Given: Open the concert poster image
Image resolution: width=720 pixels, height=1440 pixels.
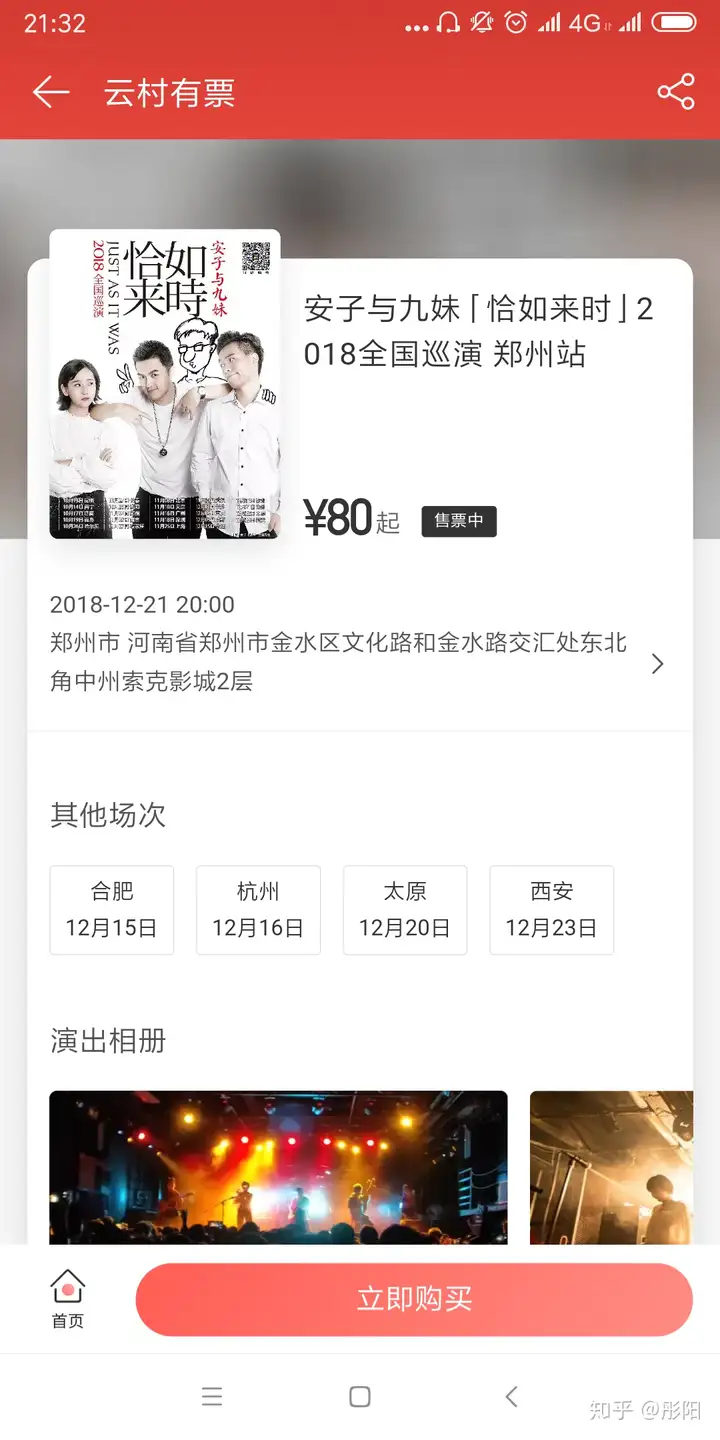Looking at the screenshot, I should 165,384.
